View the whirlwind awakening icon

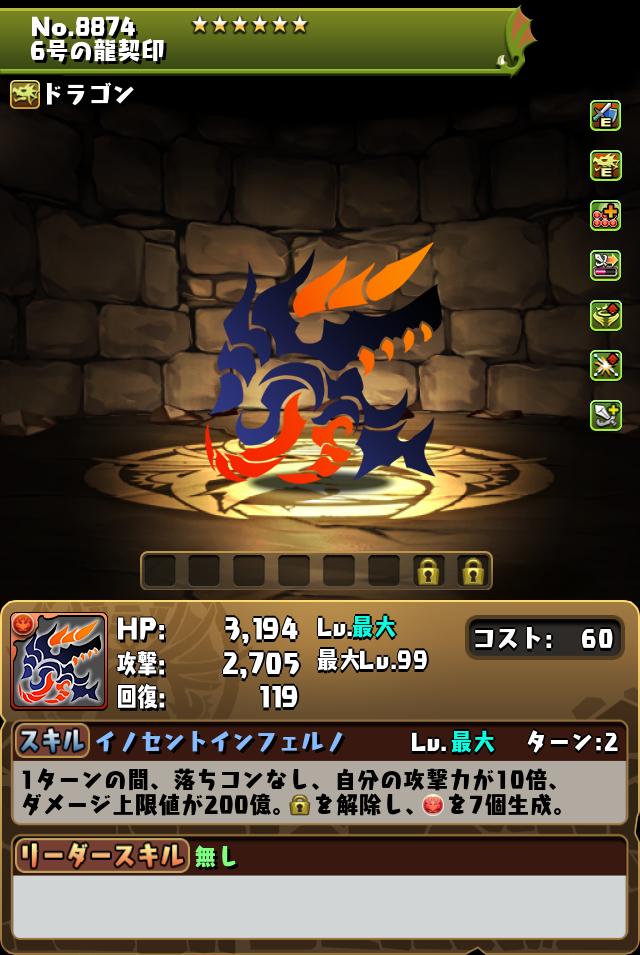pos(606,315)
